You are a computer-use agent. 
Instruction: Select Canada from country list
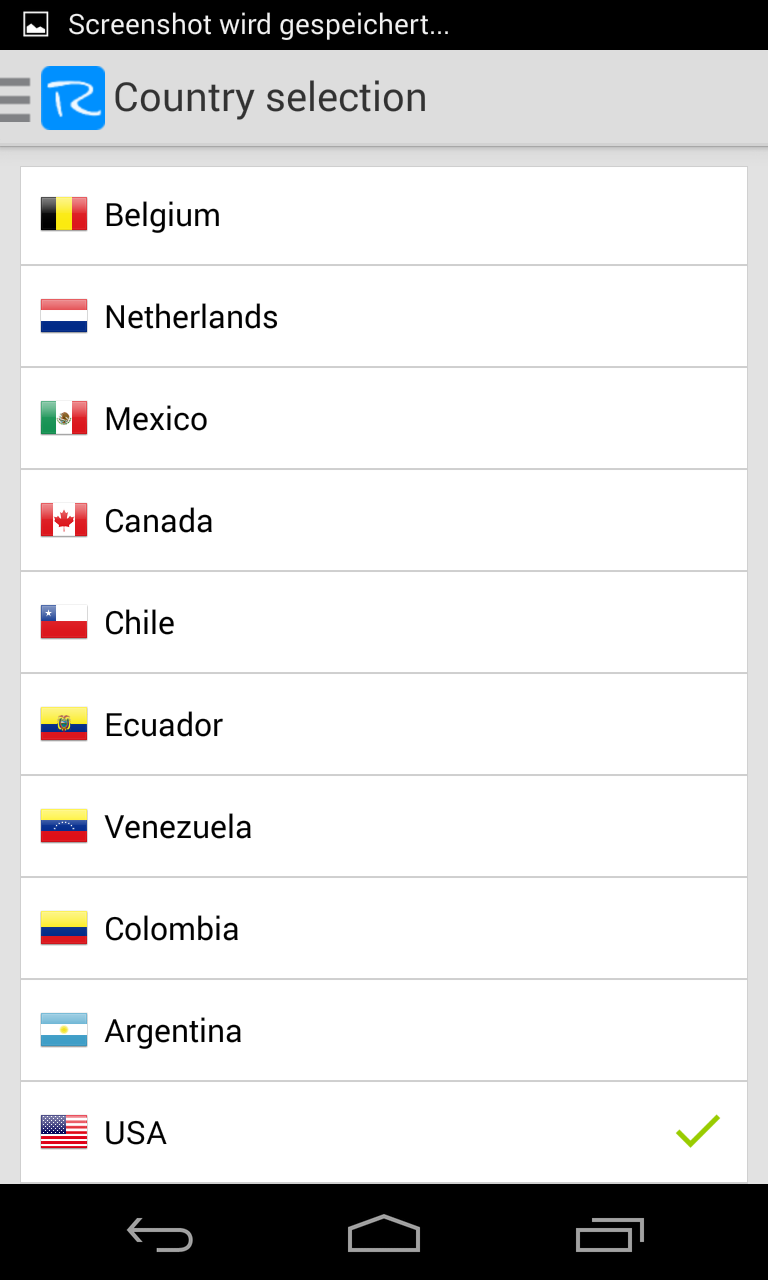pyautogui.click(x=384, y=521)
